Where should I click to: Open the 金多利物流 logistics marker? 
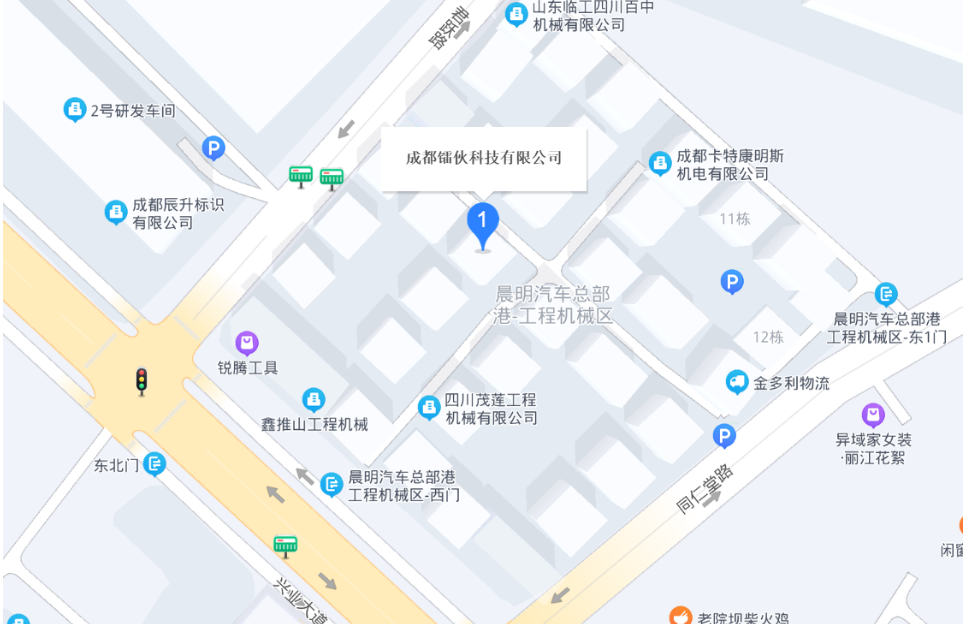pyautogui.click(x=737, y=381)
